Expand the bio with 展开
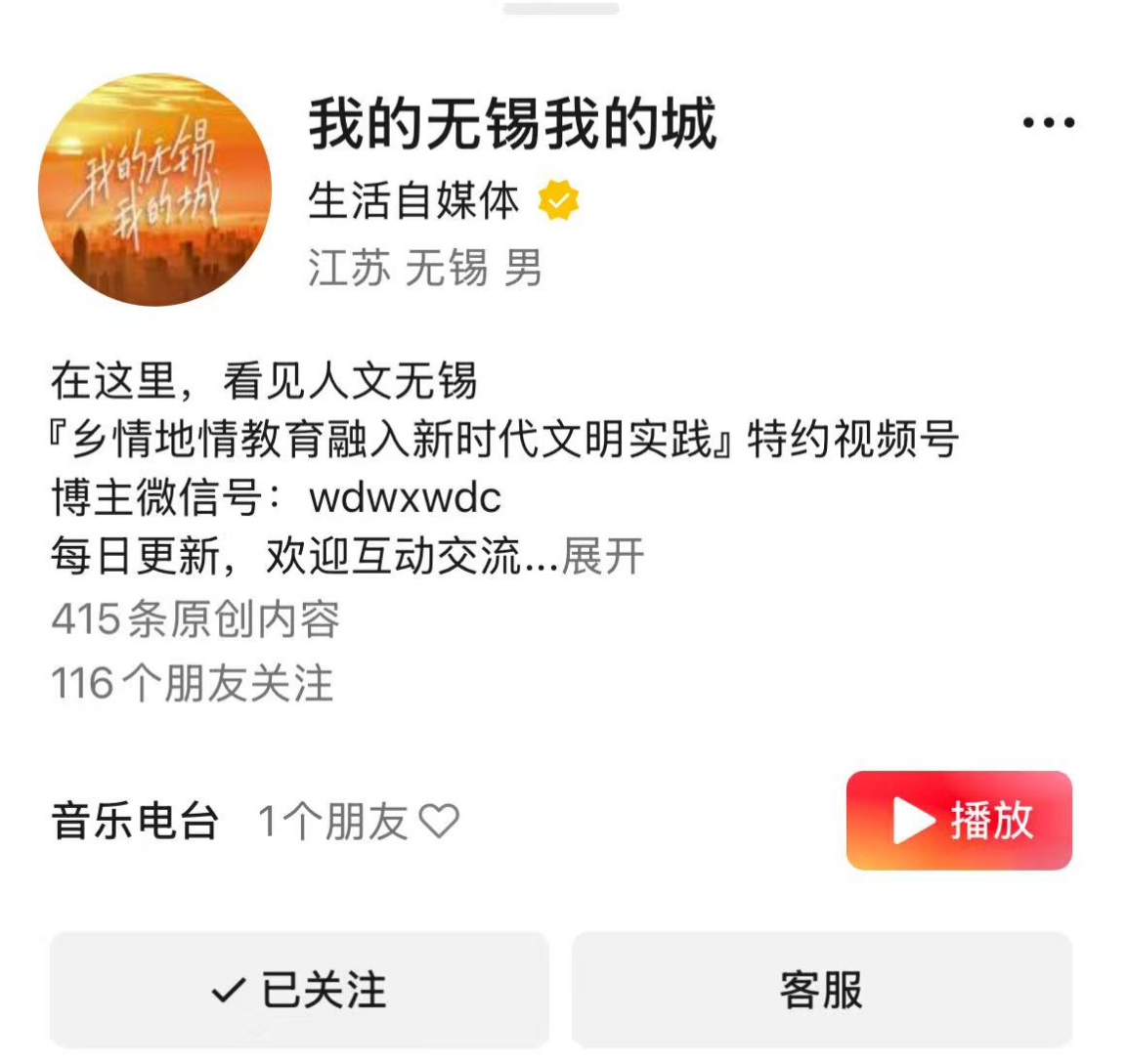 pyautogui.click(x=603, y=557)
